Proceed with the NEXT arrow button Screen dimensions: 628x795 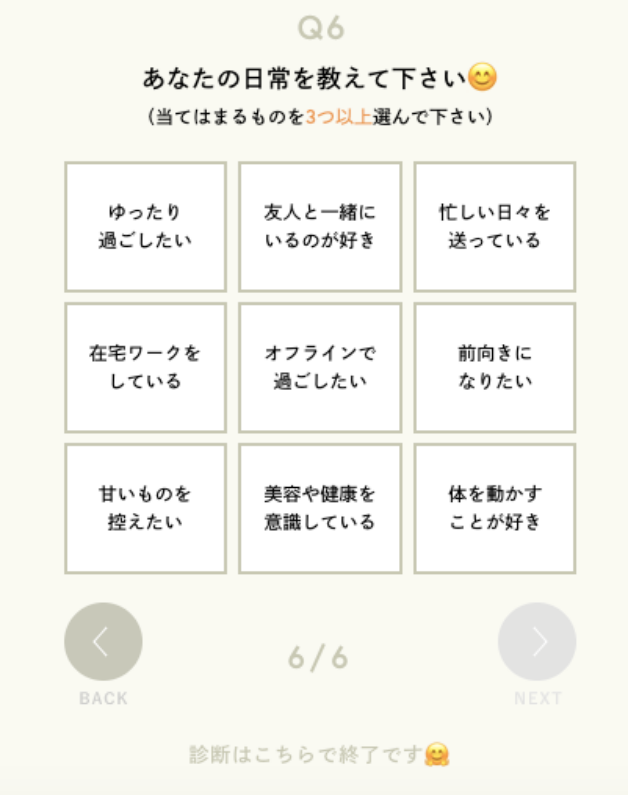(x=537, y=642)
